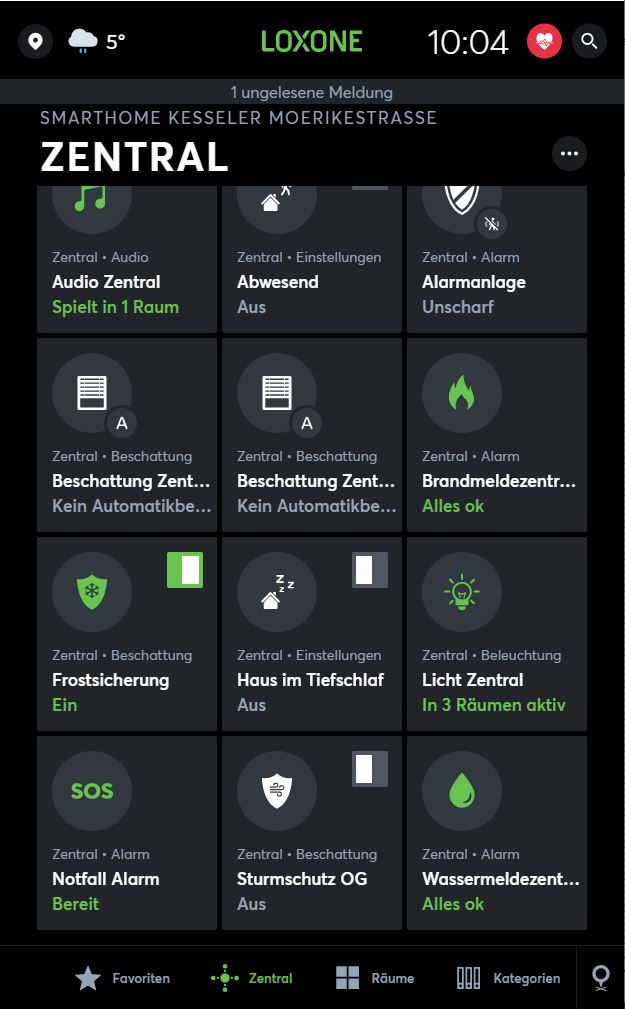Image resolution: width=625 pixels, height=1009 pixels.
Task: Open the Audio Zentral card
Action: (127, 259)
